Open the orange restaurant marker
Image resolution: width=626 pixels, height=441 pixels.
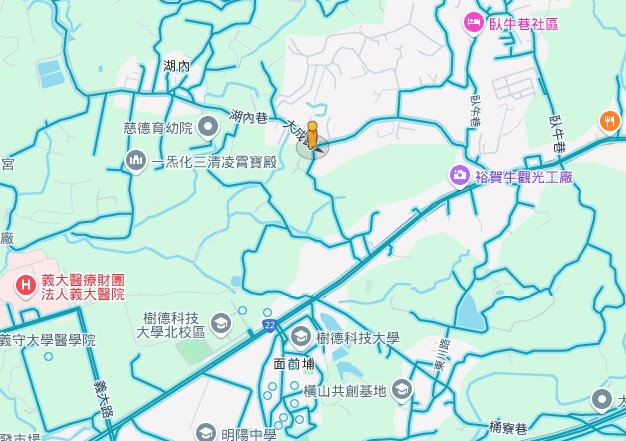pos(609,122)
